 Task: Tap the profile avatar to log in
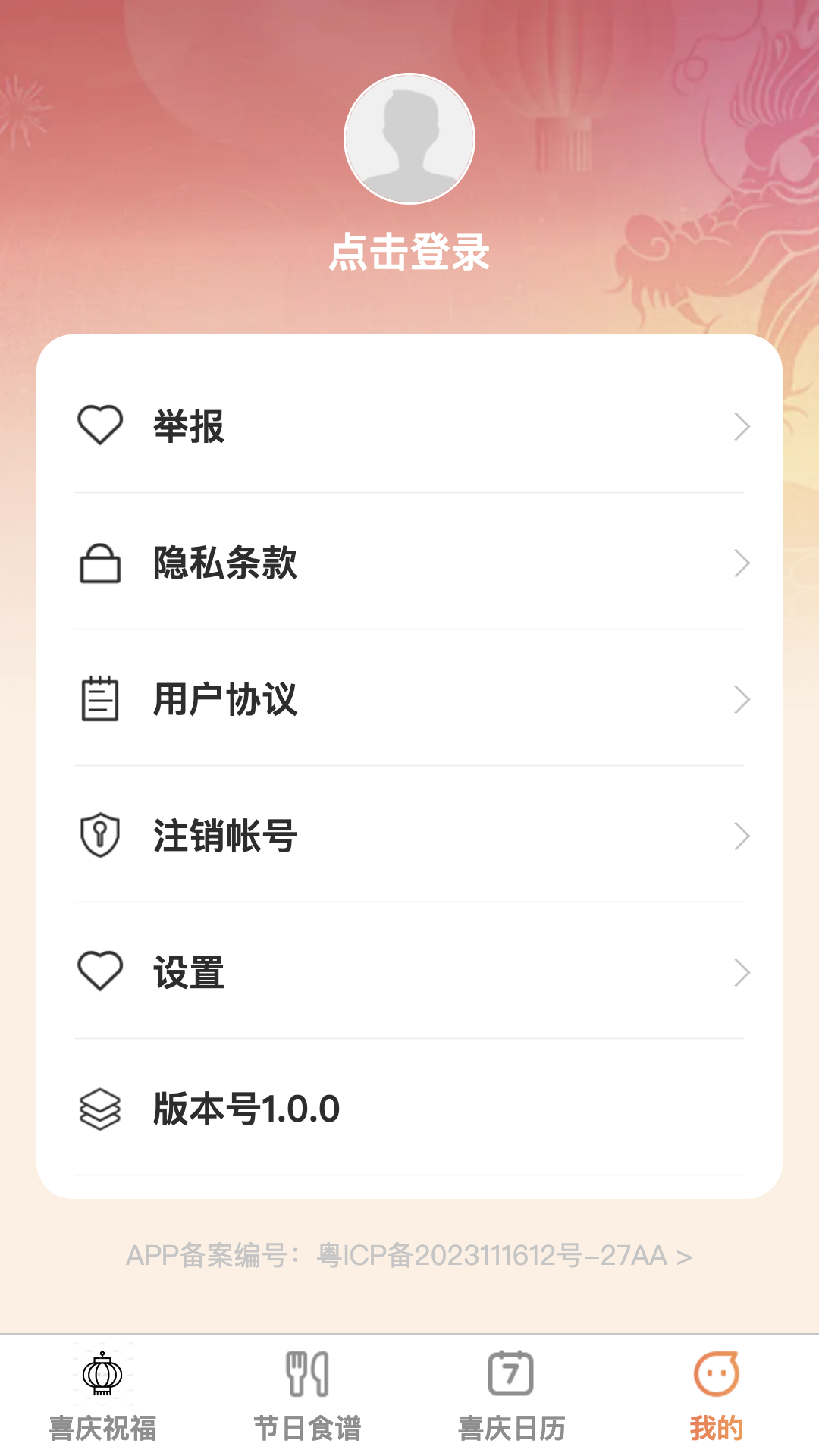click(409, 139)
